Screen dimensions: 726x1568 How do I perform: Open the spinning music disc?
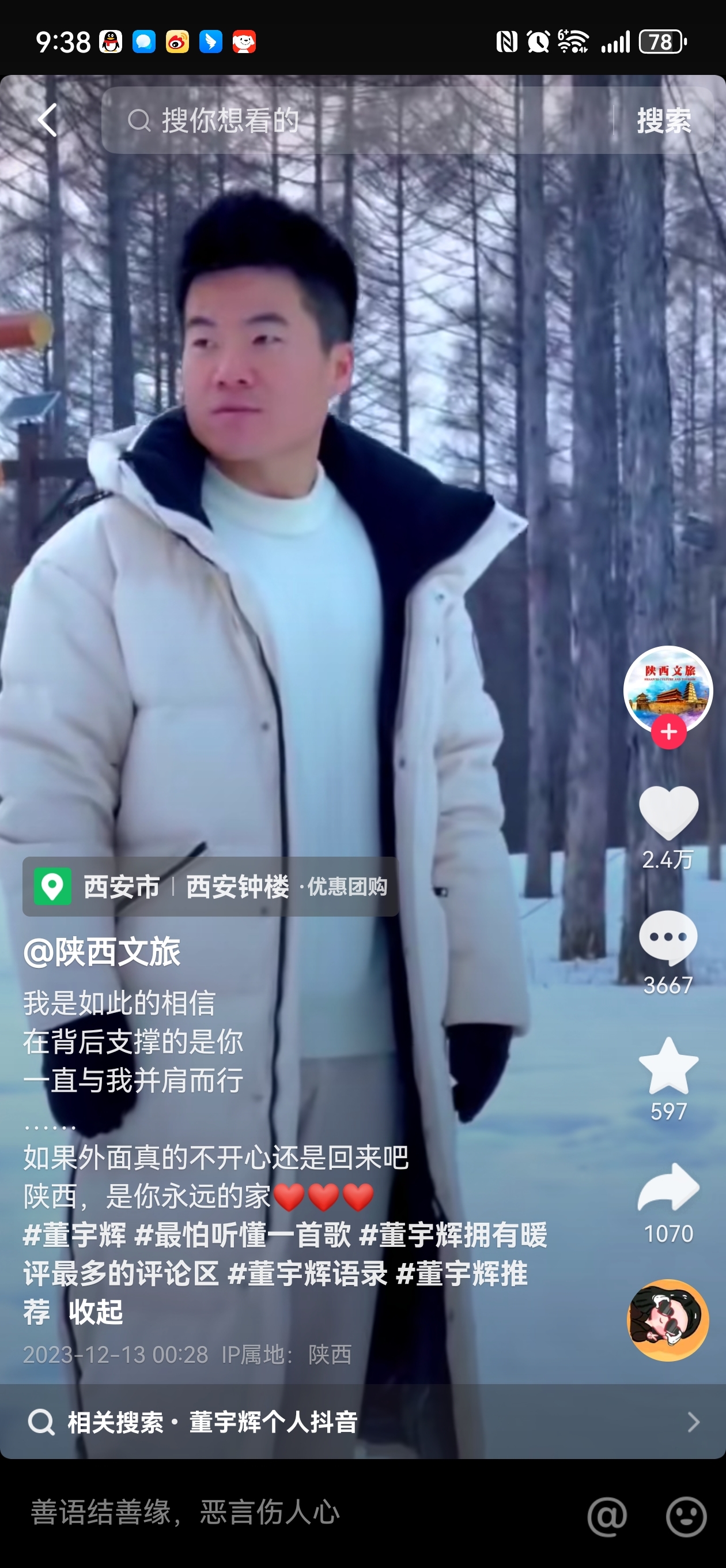pos(668,1320)
